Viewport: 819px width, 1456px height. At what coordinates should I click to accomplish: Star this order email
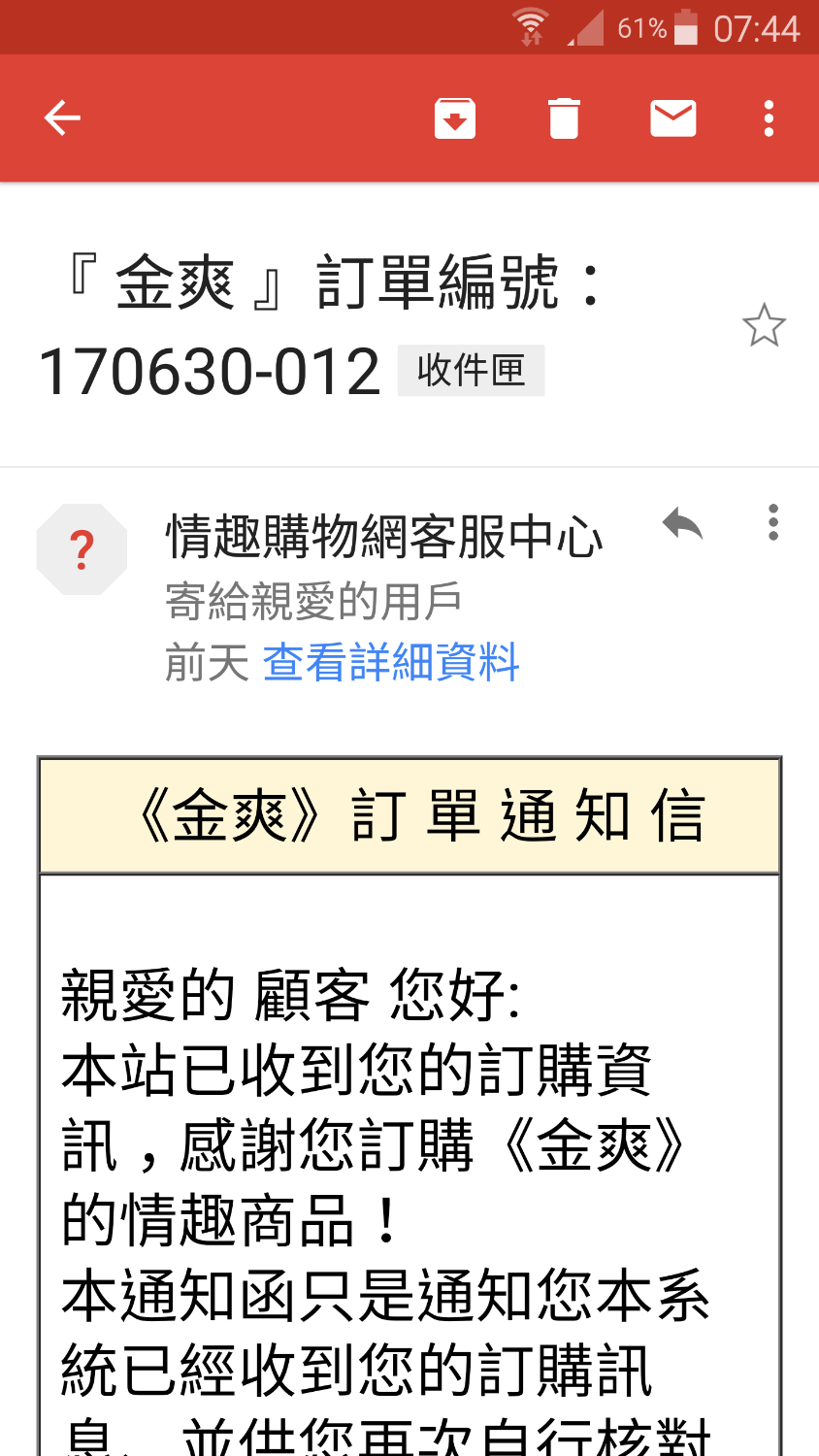point(764,326)
